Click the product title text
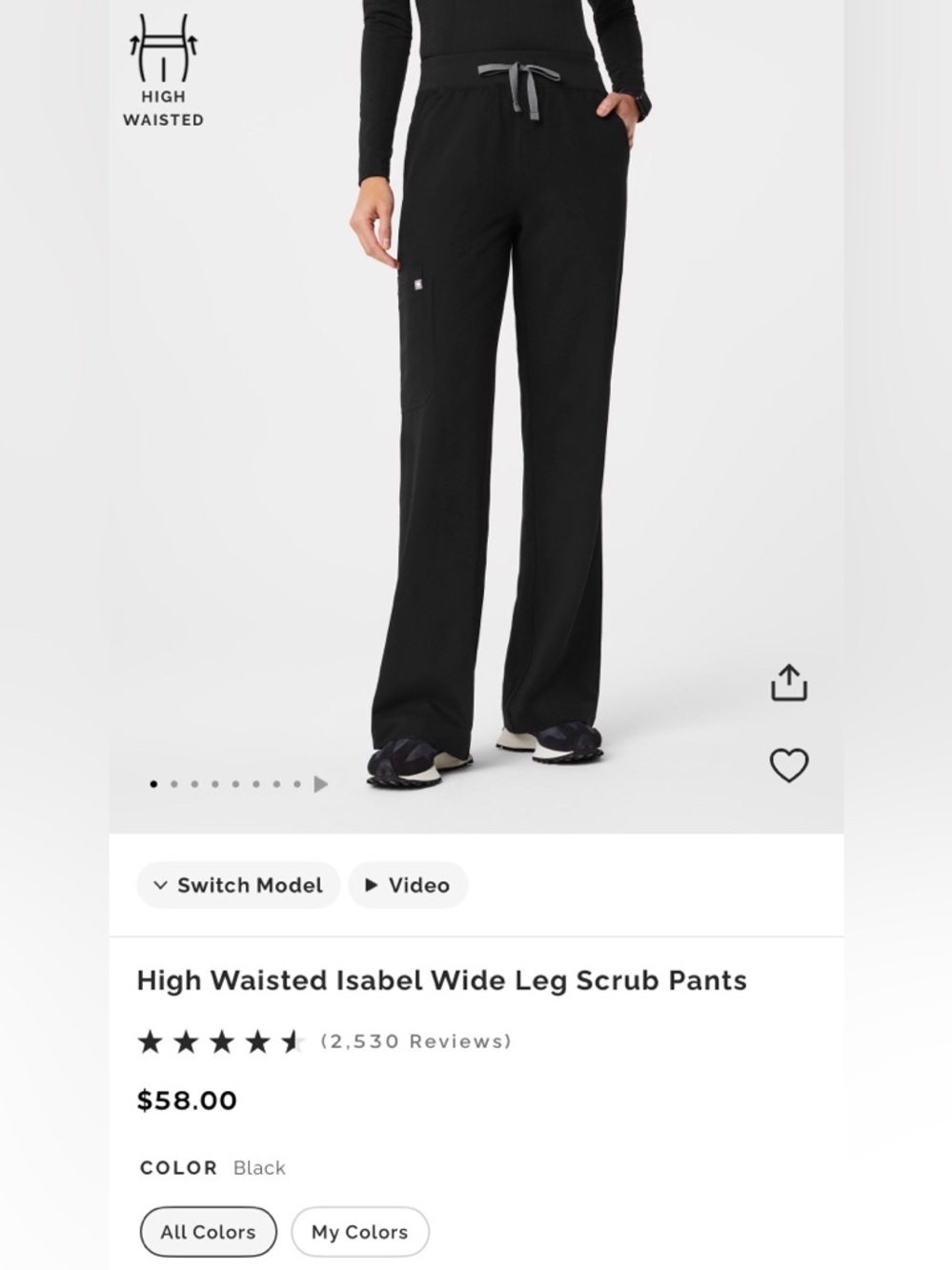This screenshot has width=952, height=1270. [x=442, y=978]
